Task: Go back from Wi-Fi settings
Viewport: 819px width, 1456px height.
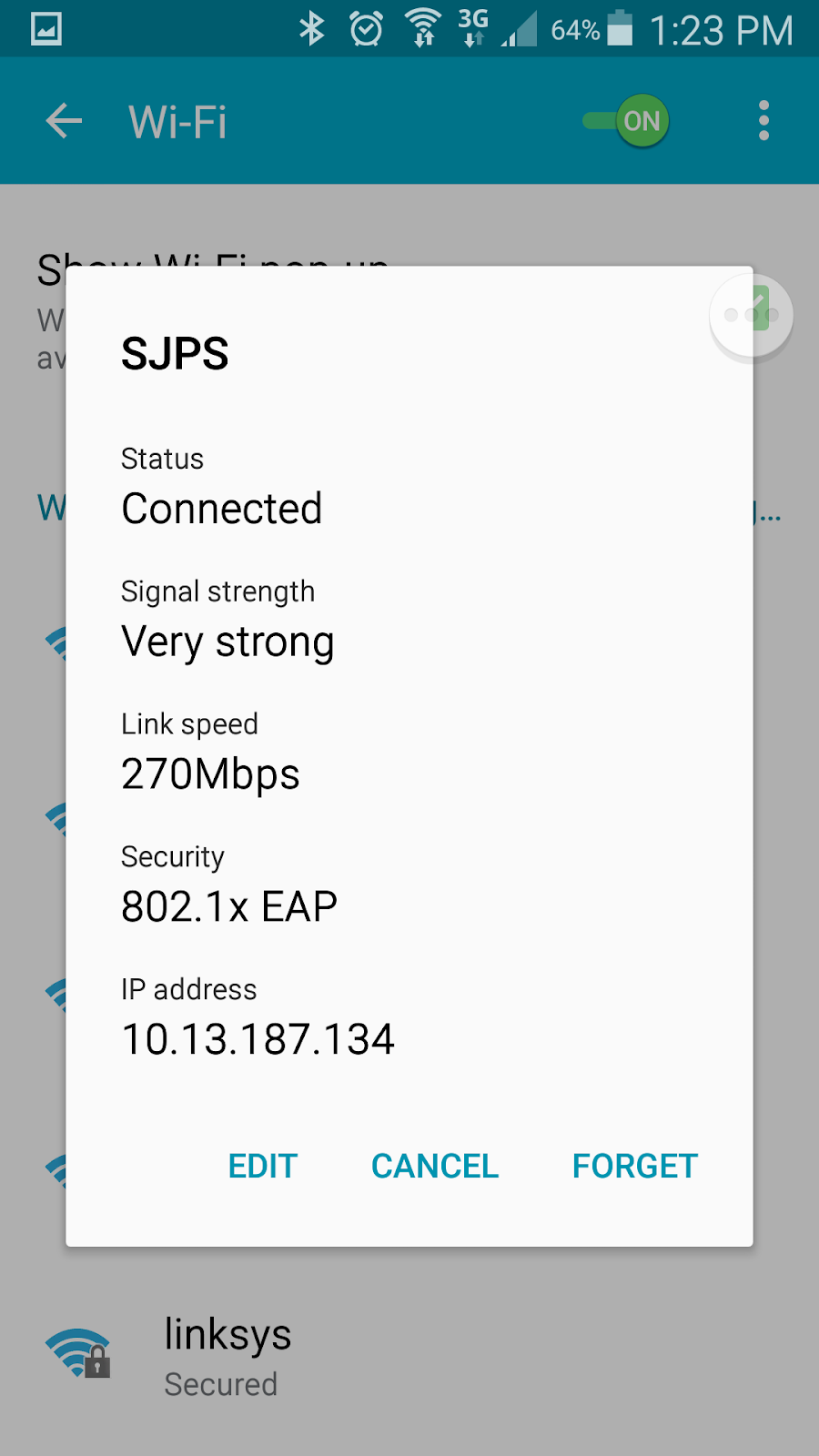Action: (64, 121)
